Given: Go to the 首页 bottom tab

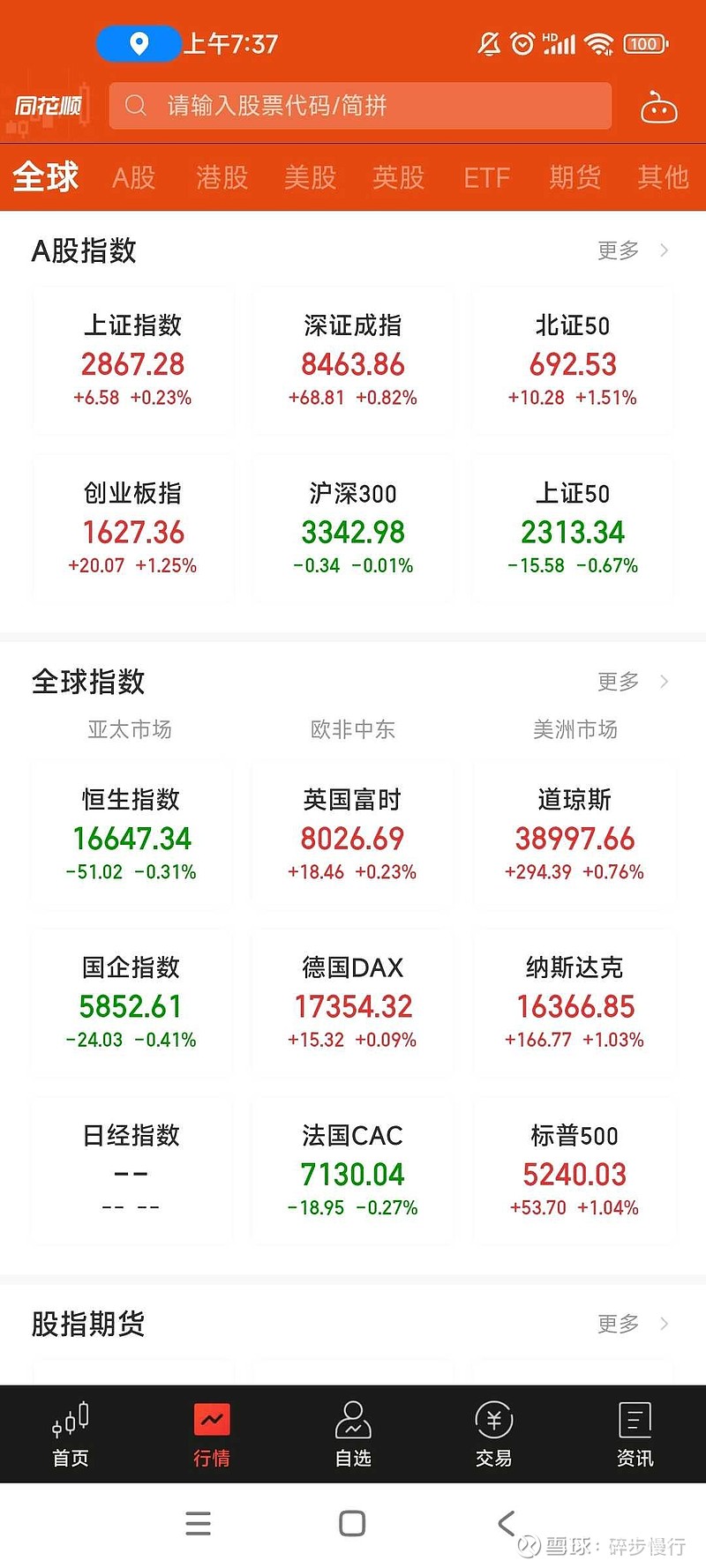Looking at the screenshot, I should point(71,1434).
